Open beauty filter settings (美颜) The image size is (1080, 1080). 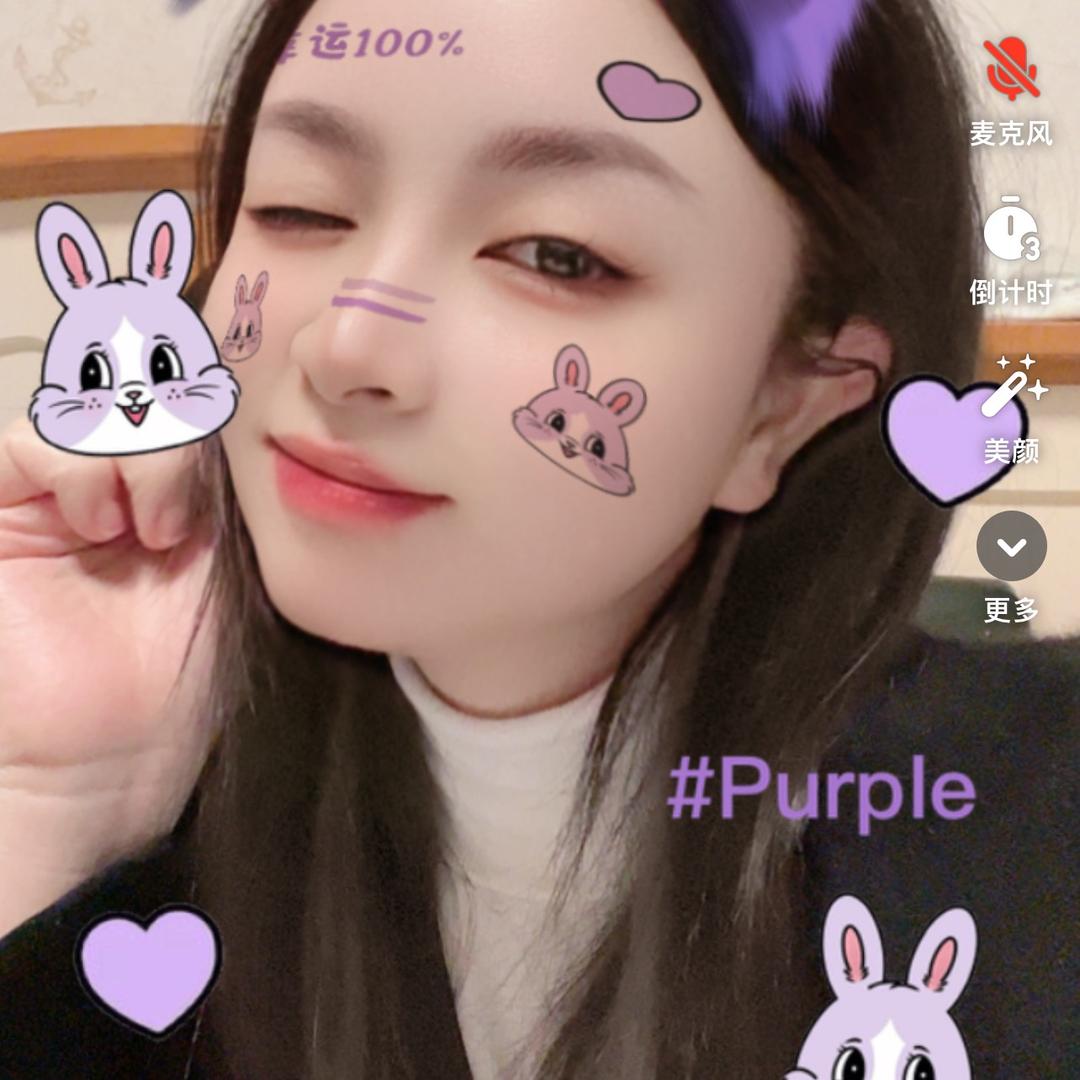tap(1011, 392)
